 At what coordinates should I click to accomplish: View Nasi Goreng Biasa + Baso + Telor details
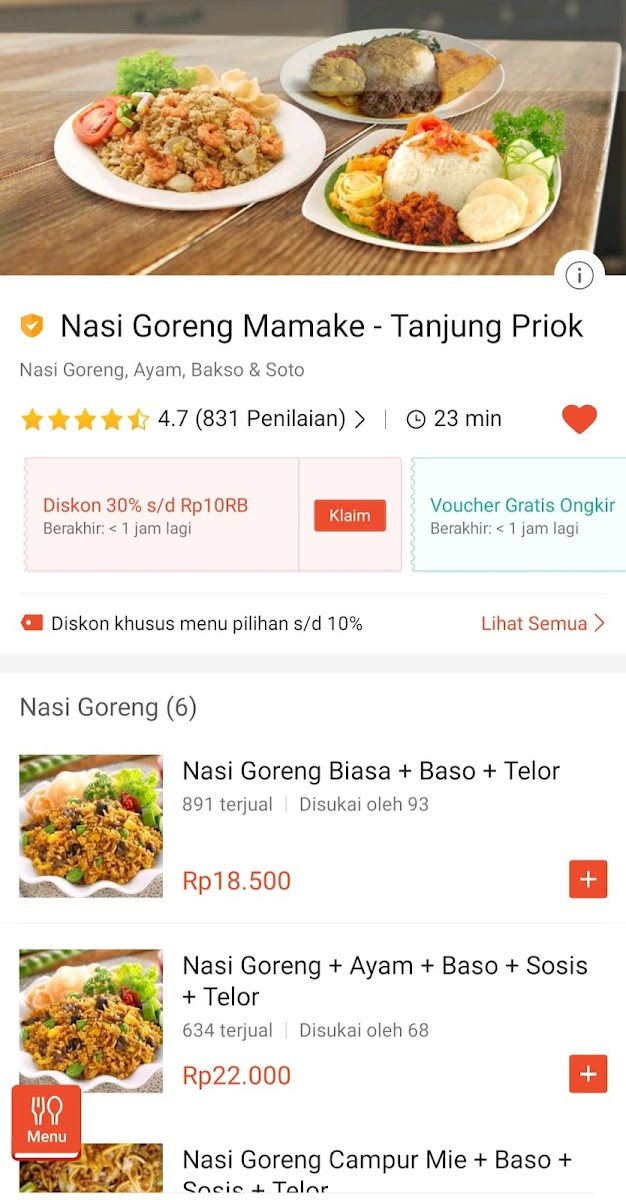coord(370,771)
